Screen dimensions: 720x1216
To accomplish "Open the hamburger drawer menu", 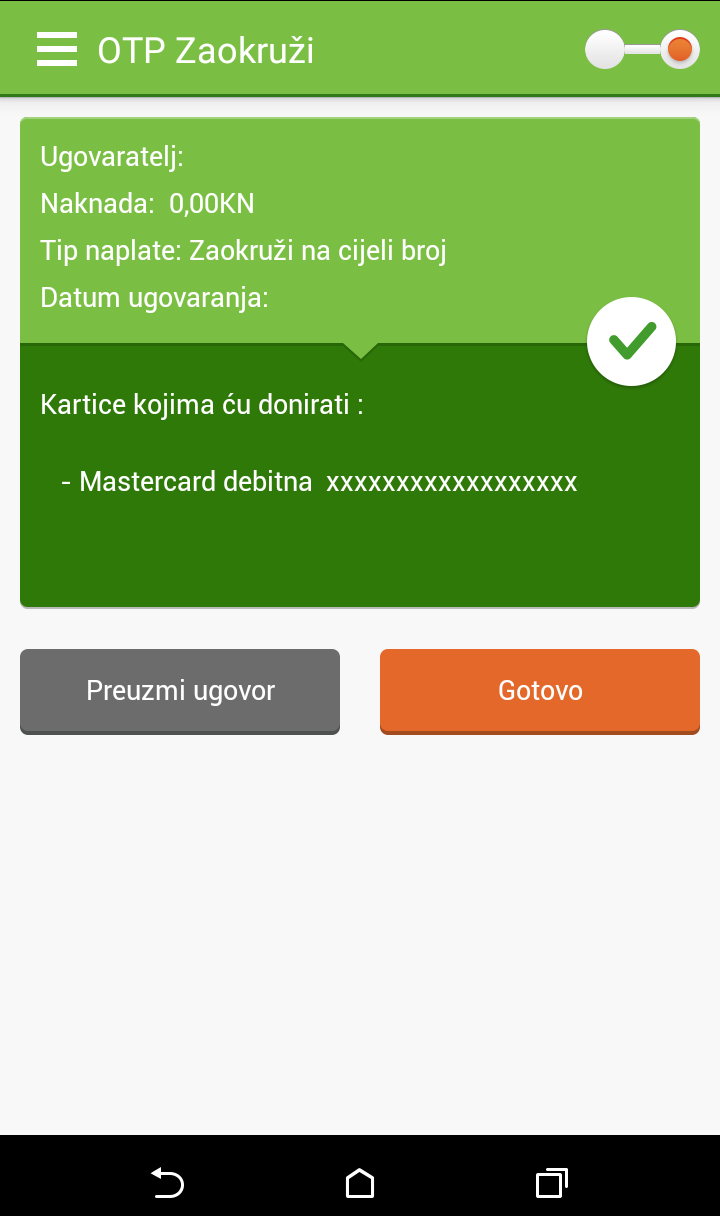I will [x=57, y=49].
